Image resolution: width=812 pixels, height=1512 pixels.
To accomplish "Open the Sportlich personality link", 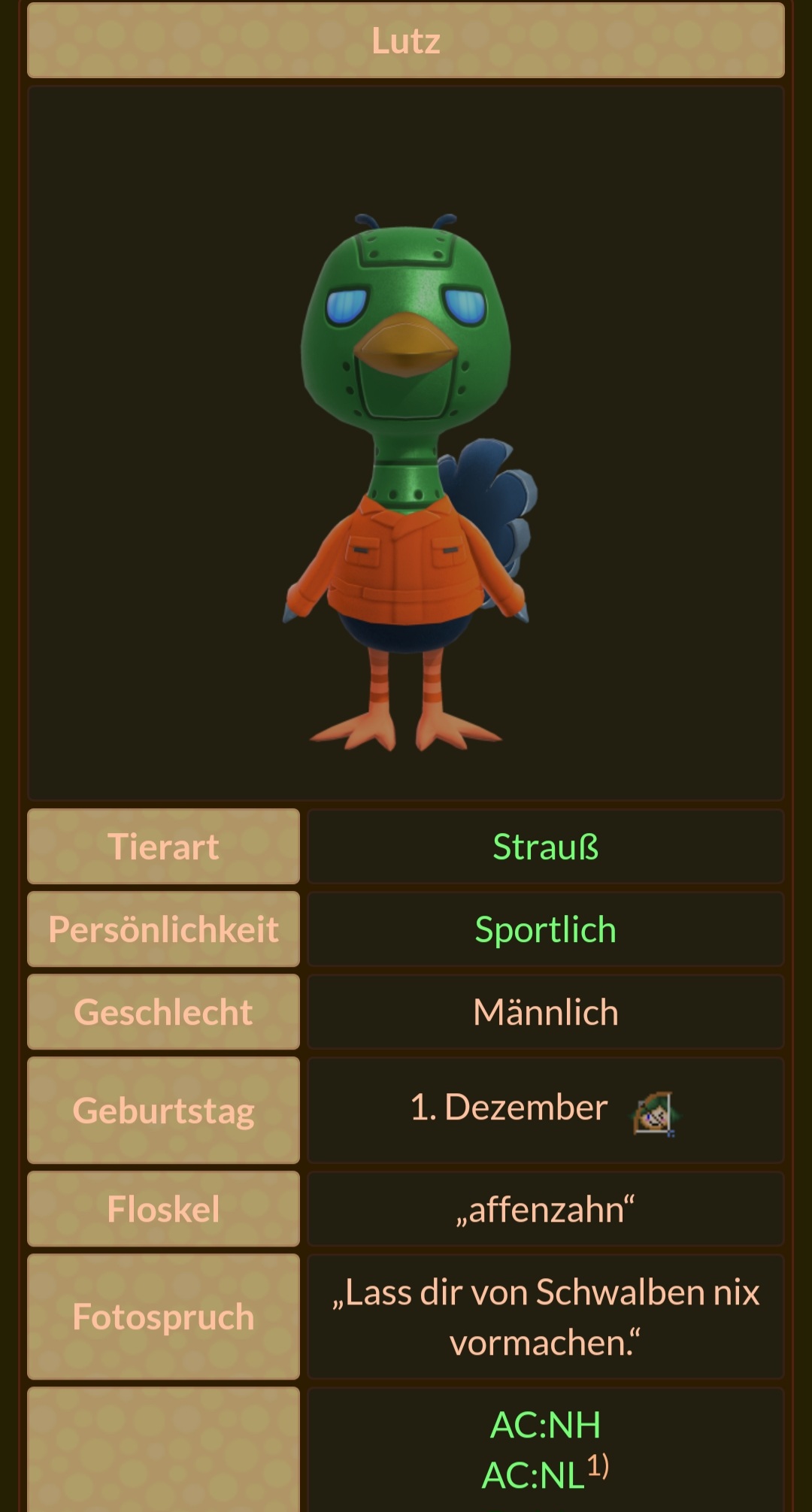I will click(x=546, y=930).
